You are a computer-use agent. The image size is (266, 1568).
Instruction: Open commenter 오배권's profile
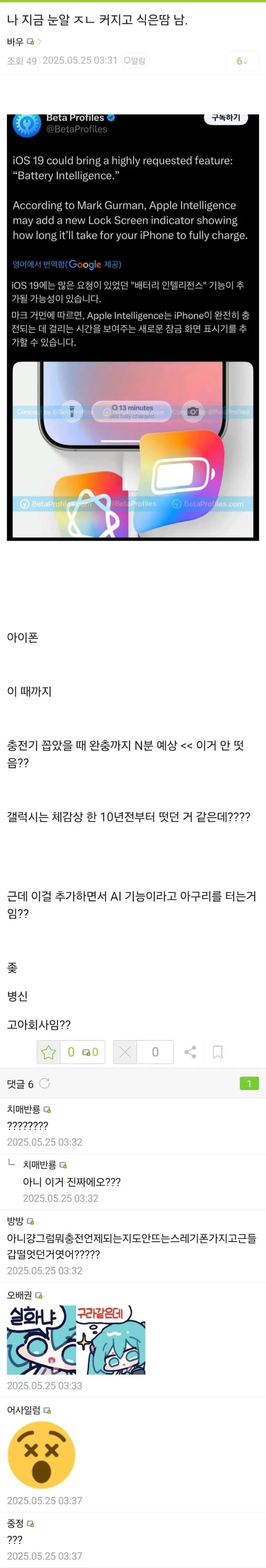20,1295
